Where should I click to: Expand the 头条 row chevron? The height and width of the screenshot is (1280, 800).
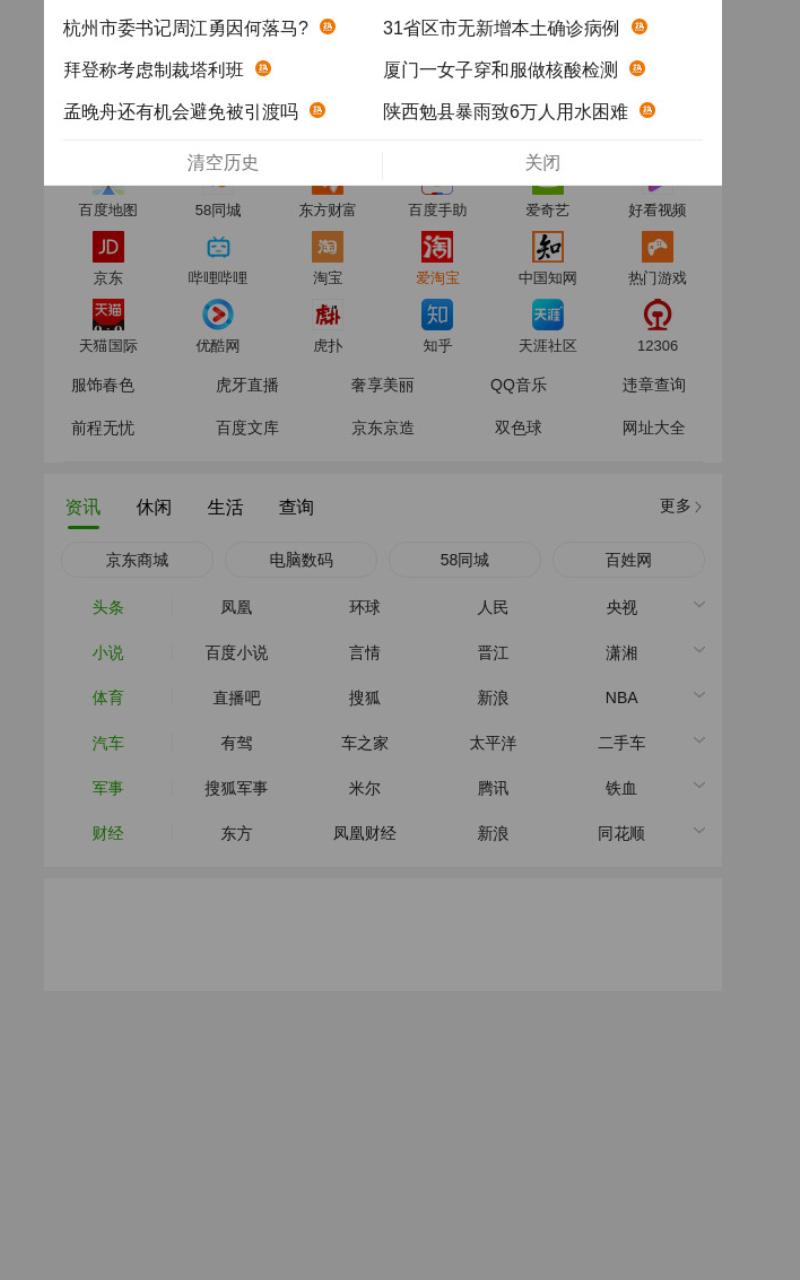[x=699, y=605]
